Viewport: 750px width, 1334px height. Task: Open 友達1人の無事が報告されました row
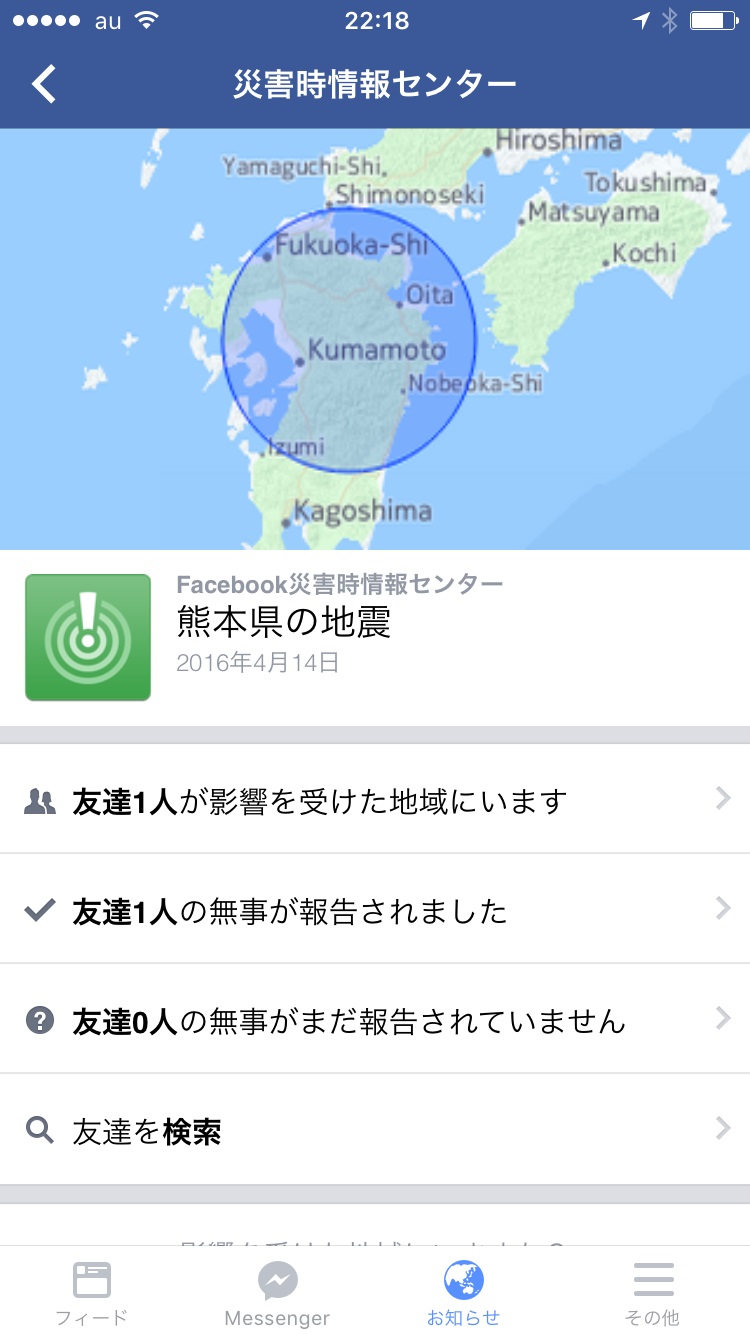coord(375,909)
